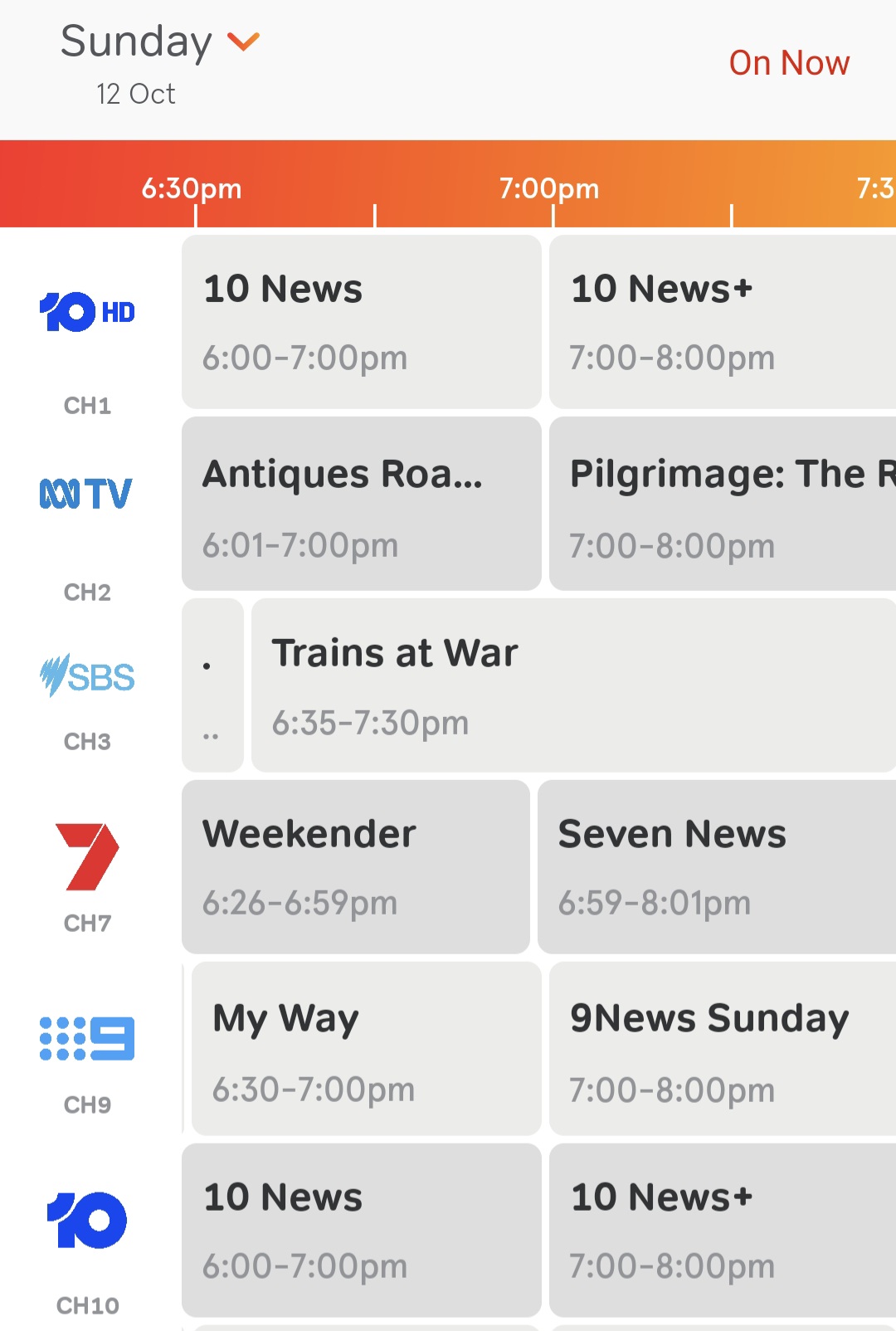Open the truncated SBS program before Trains at War
The width and height of the screenshot is (896, 1331).
[212, 685]
